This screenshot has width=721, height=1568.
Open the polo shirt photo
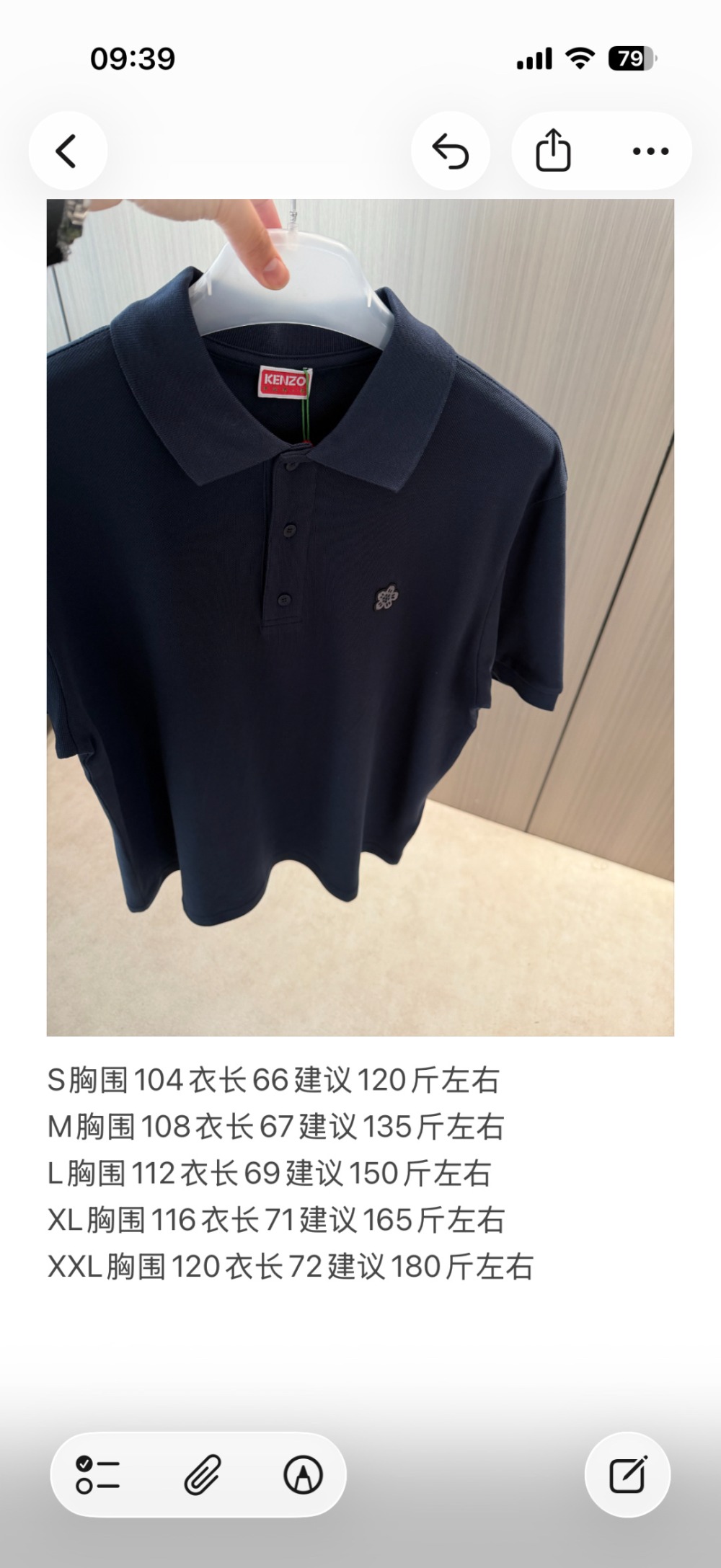pos(360,617)
